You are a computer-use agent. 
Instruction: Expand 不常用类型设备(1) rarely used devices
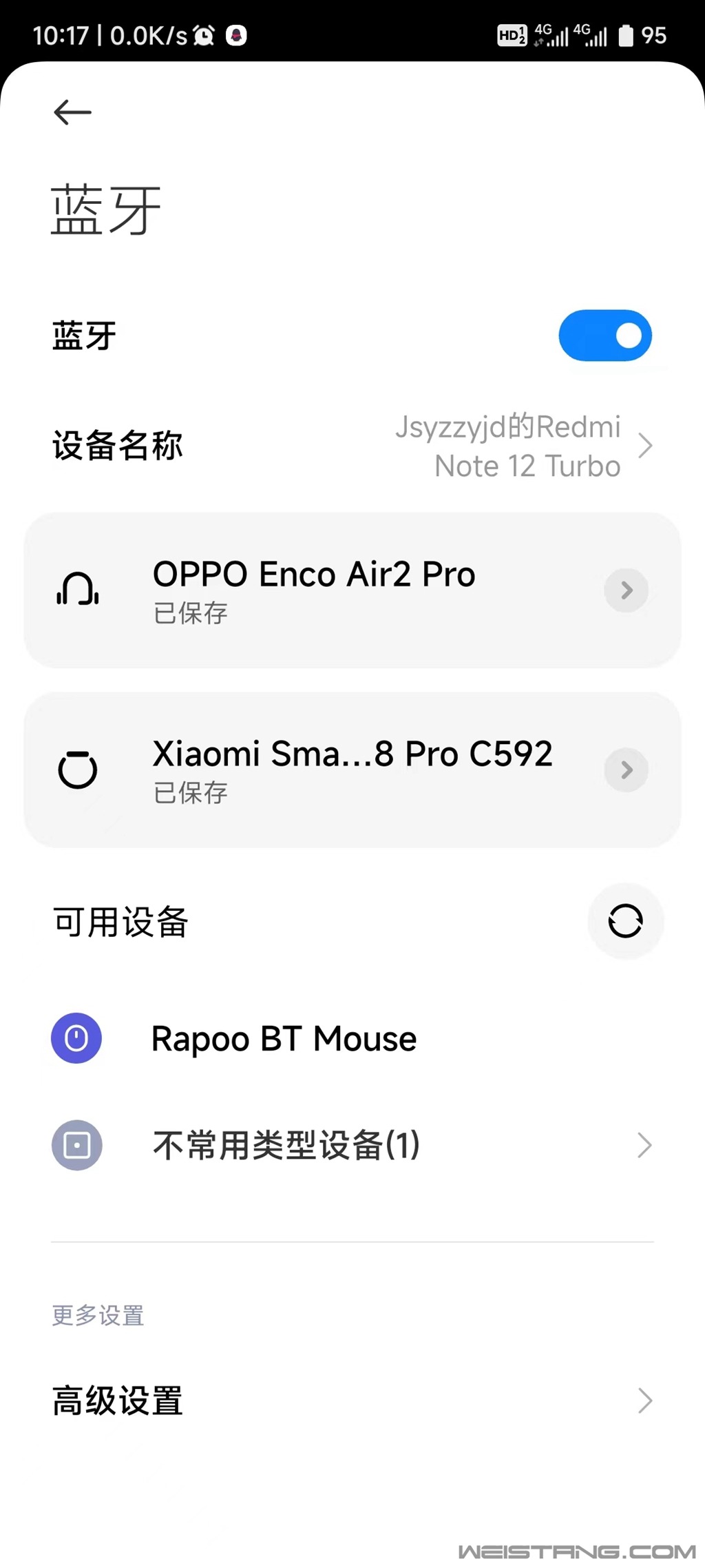coord(351,1145)
